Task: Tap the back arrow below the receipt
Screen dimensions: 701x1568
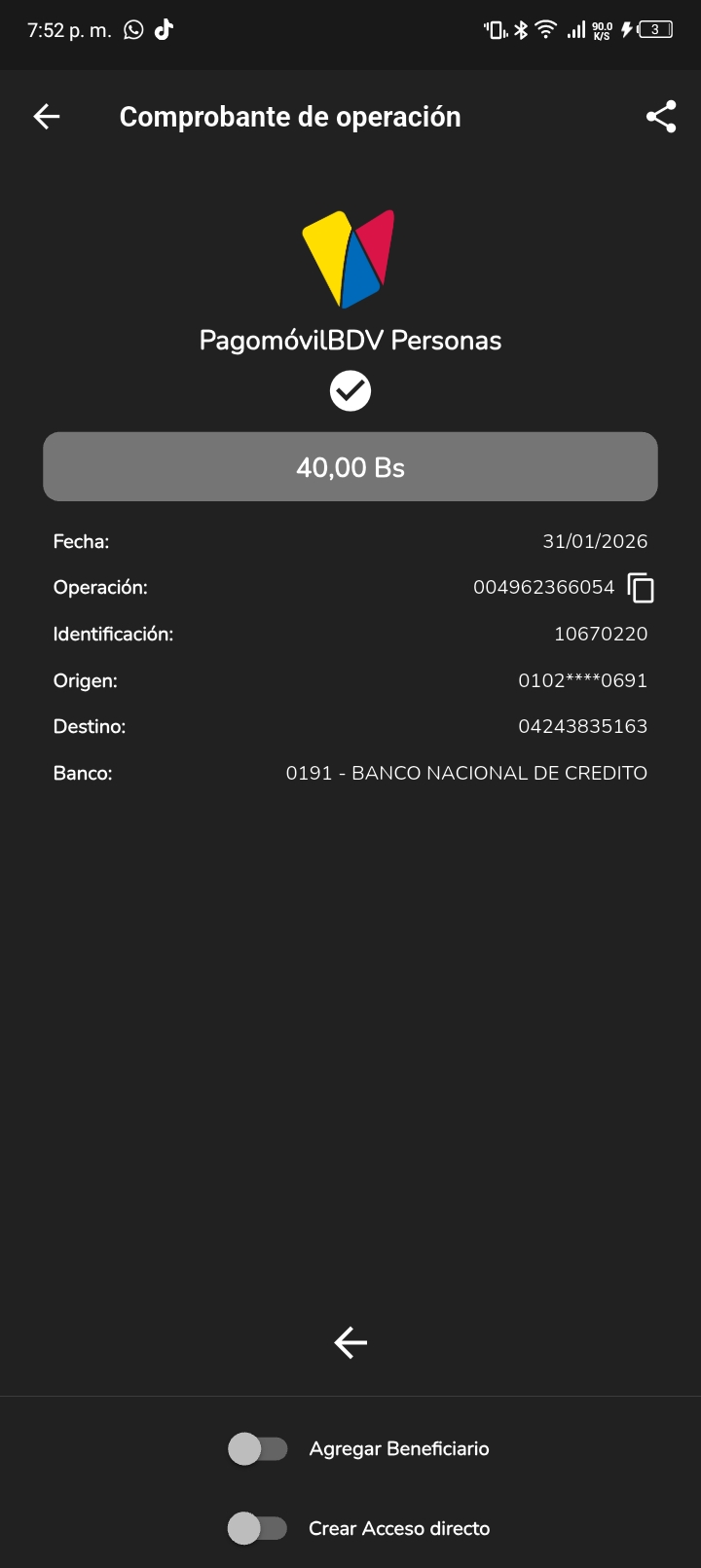Action: (x=350, y=1343)
